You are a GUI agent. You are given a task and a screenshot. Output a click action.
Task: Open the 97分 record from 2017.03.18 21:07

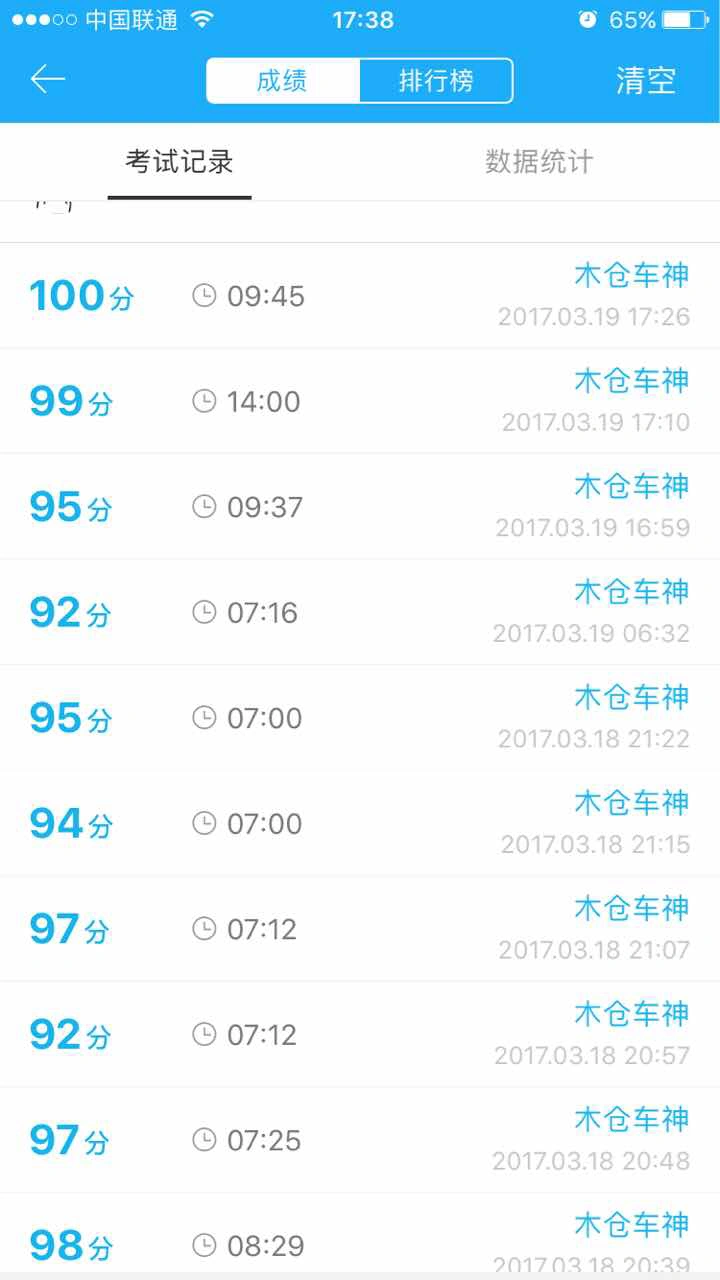tap(360, 929)
